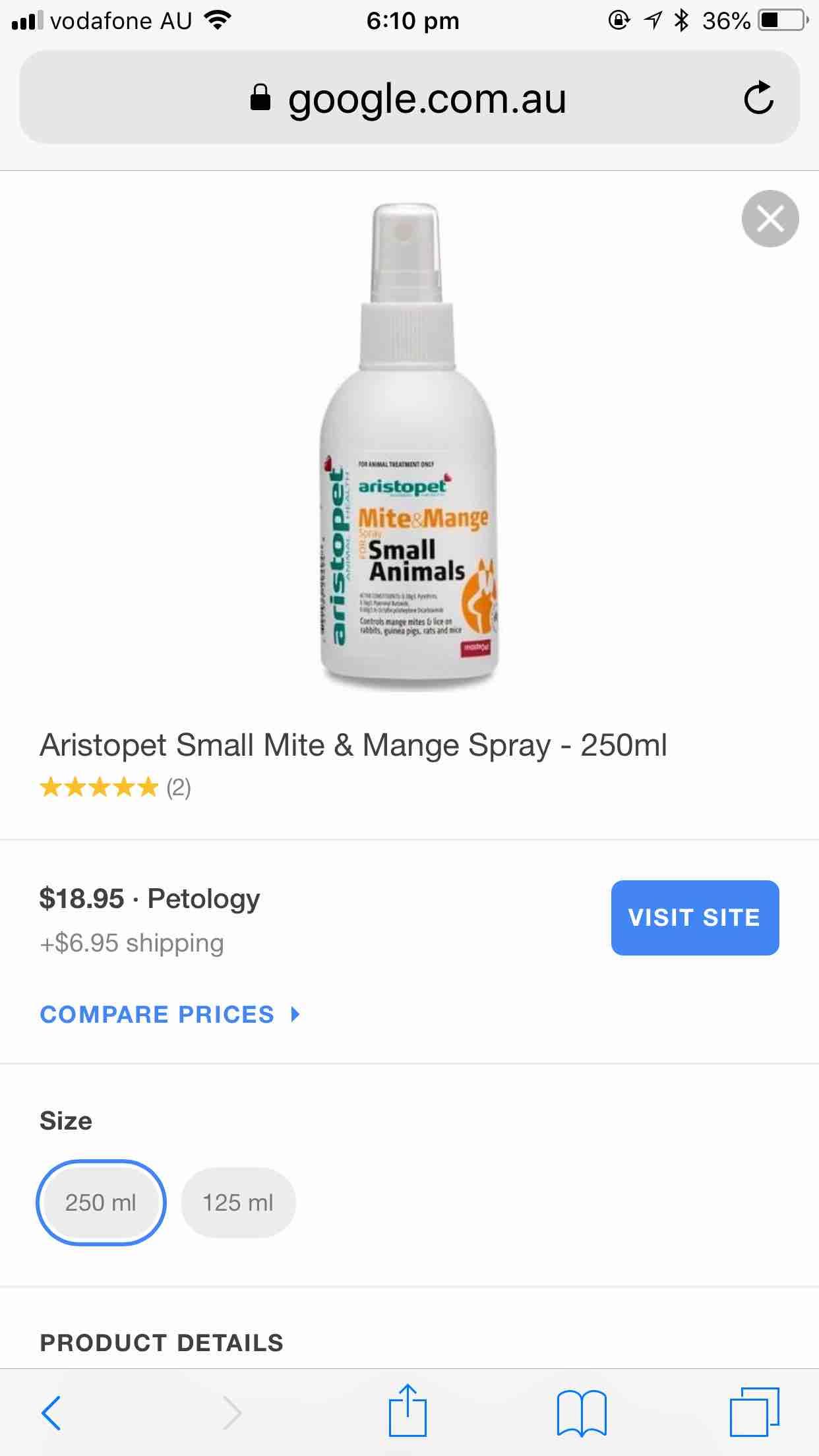This screenshot has width=819, height=1456.
Task: Open Safari bookmarks
Action: 582,1412
